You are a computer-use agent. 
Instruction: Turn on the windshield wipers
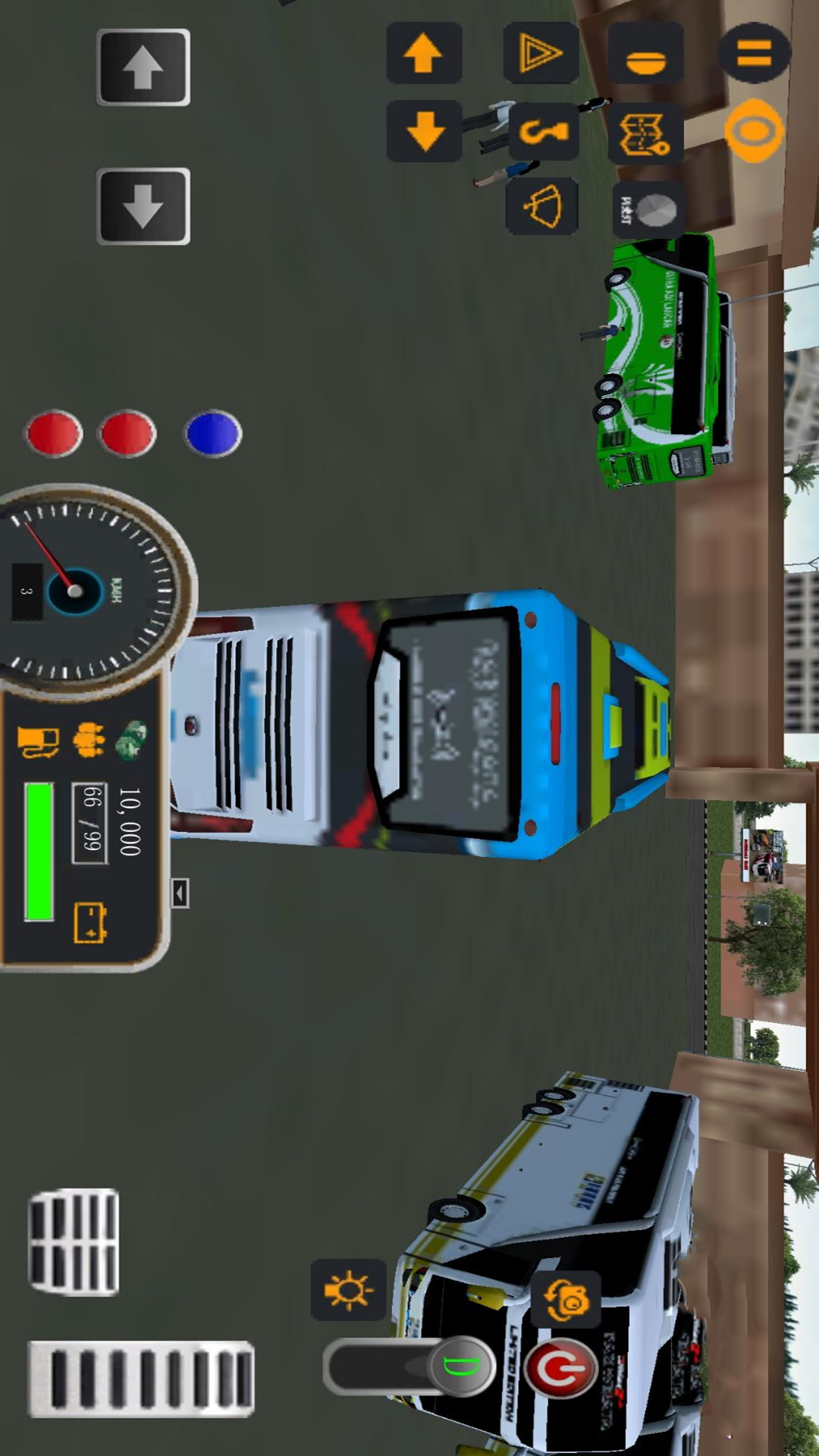[542, 206]
